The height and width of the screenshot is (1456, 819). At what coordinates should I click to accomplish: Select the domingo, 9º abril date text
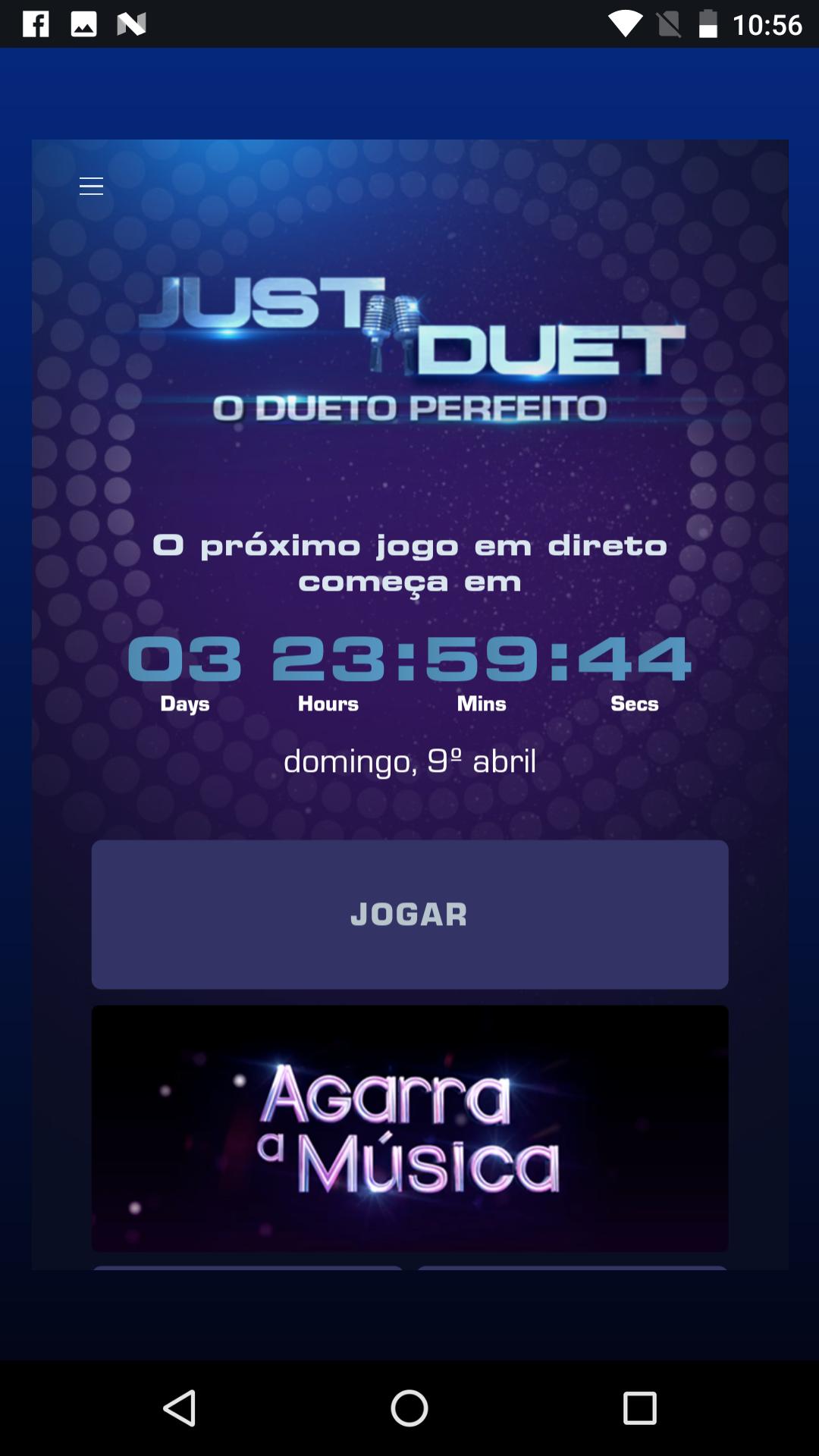[x=409, y=762]
